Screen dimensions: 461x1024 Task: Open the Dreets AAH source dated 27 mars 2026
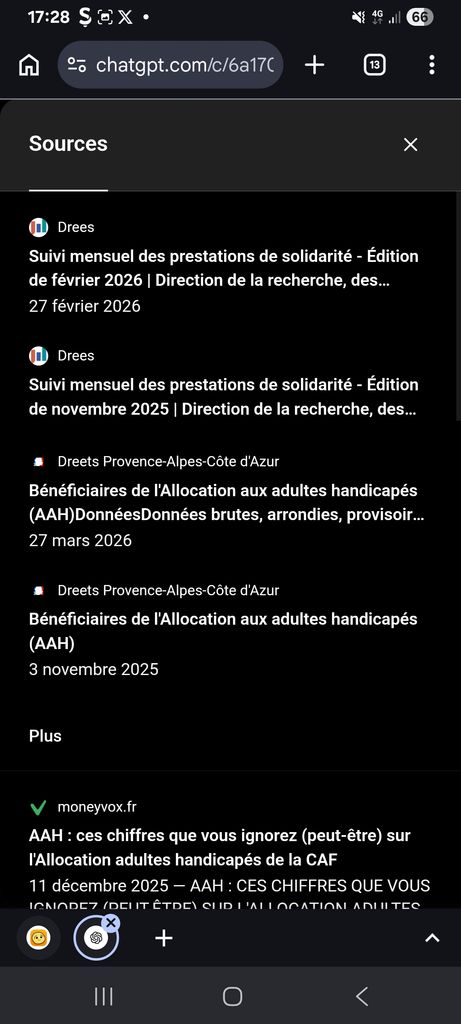coord(227,501)
